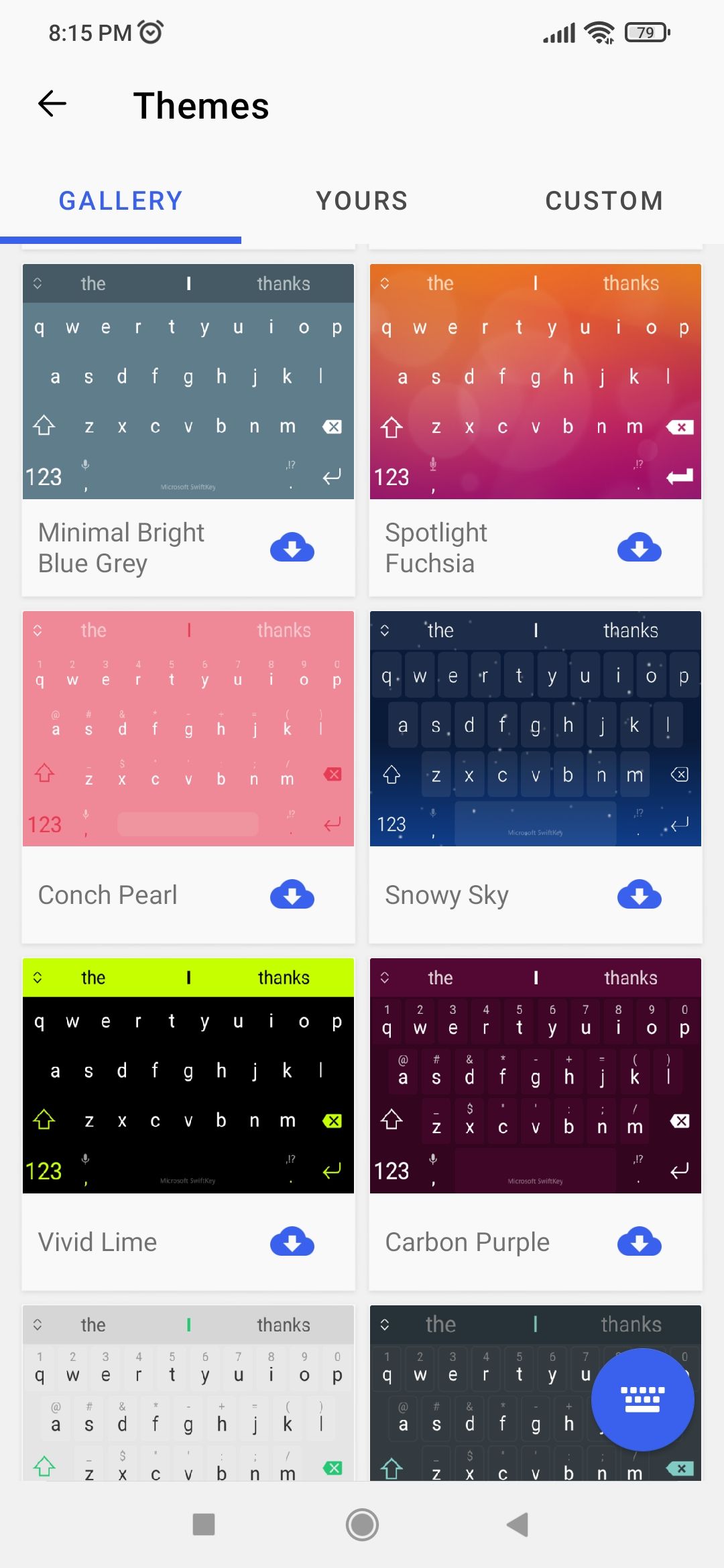Open the Snowy Sky theme preview

[536, 729]
